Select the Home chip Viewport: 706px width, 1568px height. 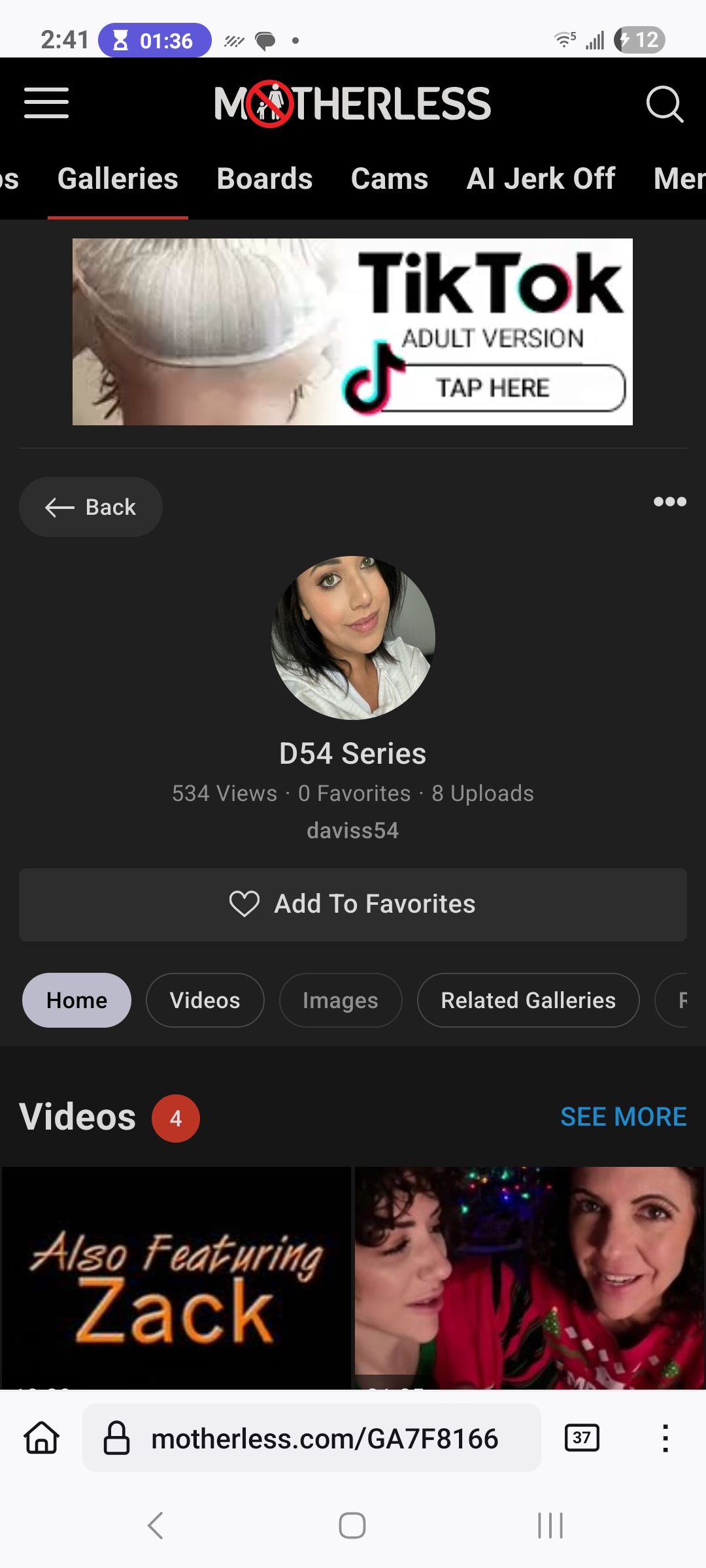tap(76, 1000)
